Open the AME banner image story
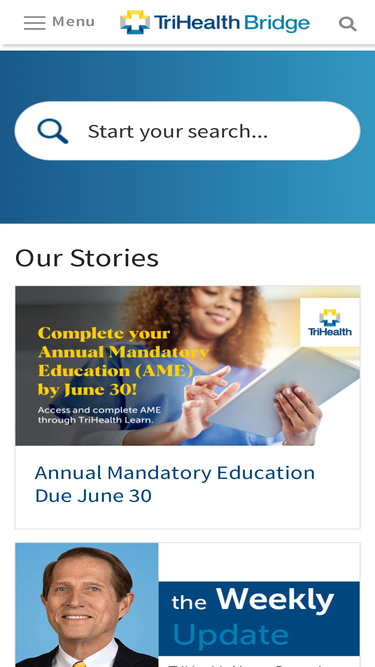 coord(188,366)
